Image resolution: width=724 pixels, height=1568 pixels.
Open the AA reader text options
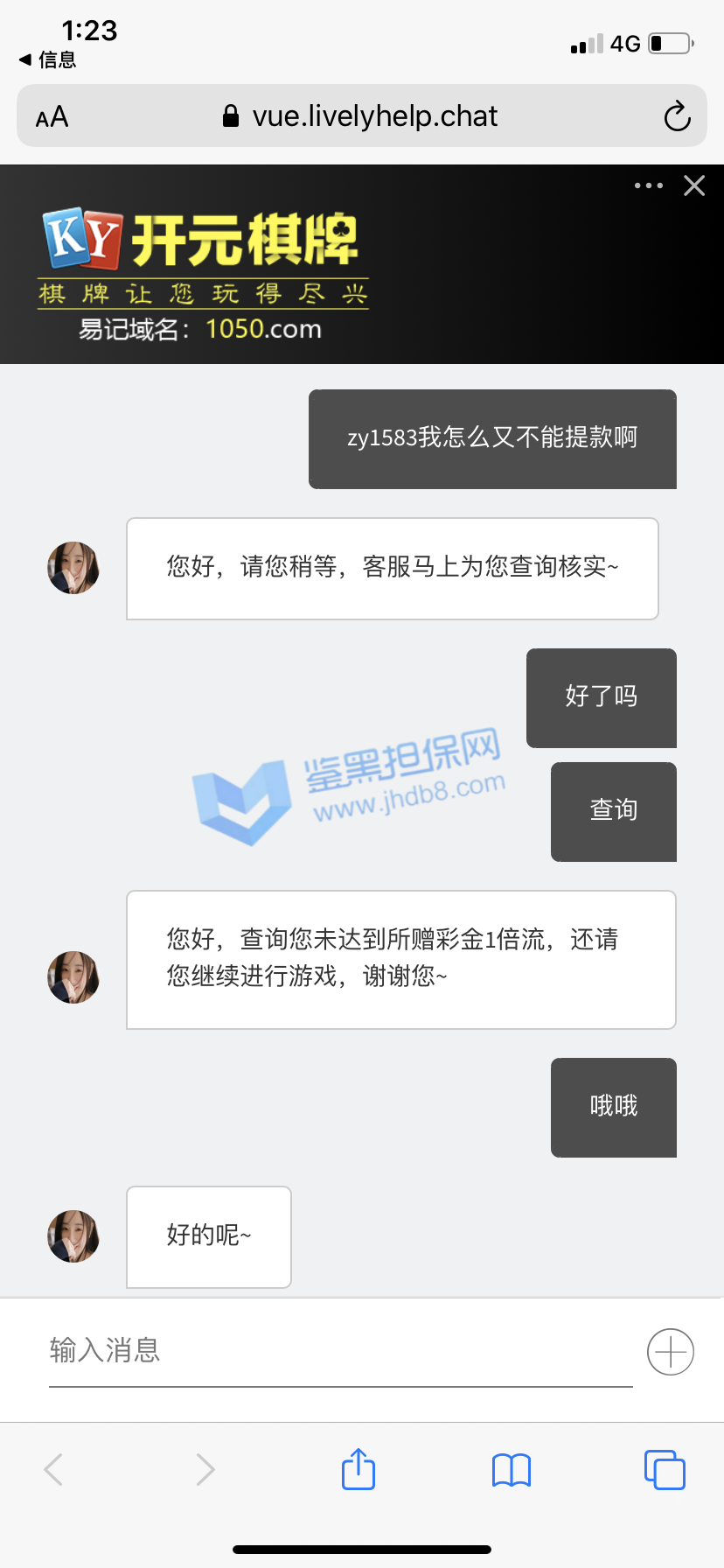[x=52, y=116]
